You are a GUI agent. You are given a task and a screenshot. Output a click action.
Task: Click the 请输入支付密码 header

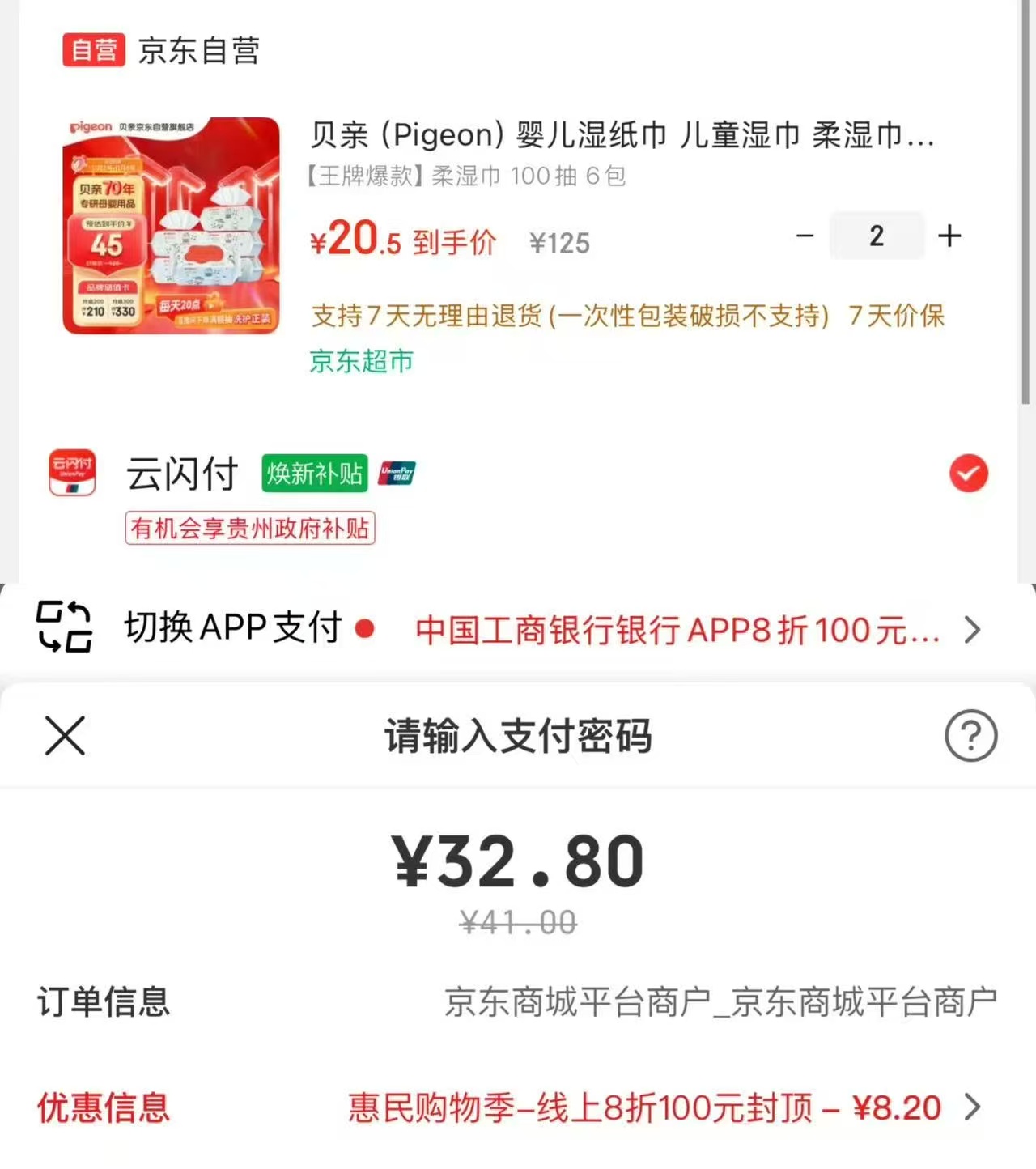tap(518, 737)
